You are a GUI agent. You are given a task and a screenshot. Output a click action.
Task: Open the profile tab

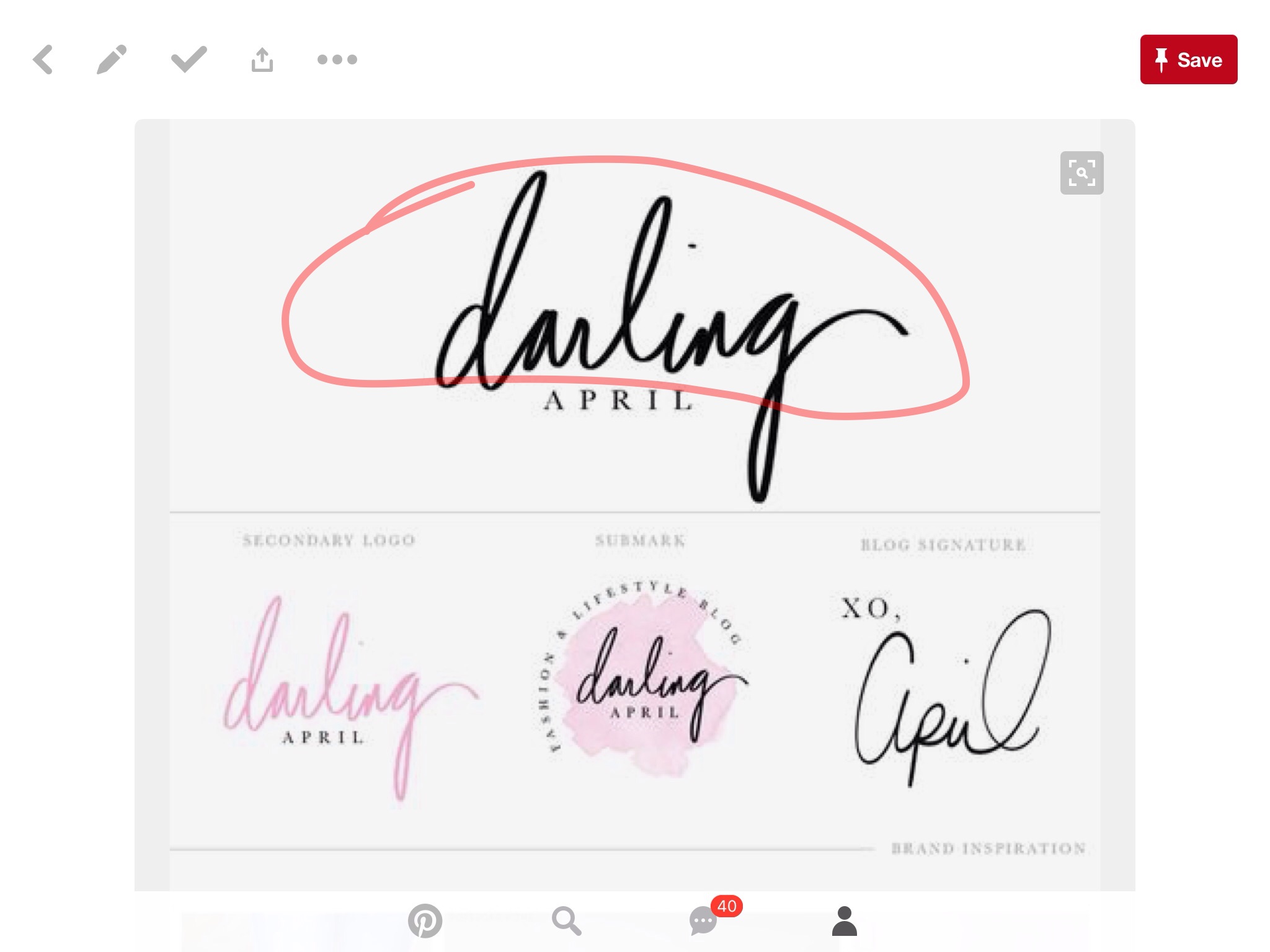pos(844,921)
